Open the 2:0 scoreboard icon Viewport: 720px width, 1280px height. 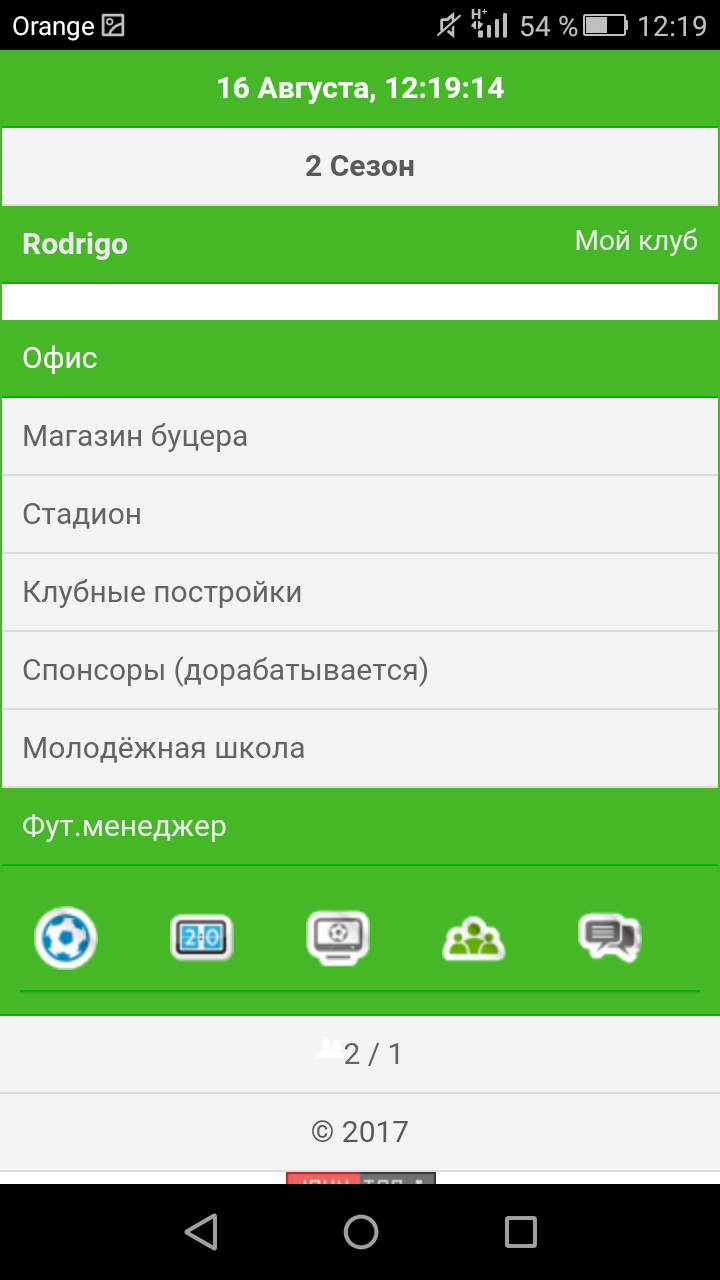click(x=201, y=938)
